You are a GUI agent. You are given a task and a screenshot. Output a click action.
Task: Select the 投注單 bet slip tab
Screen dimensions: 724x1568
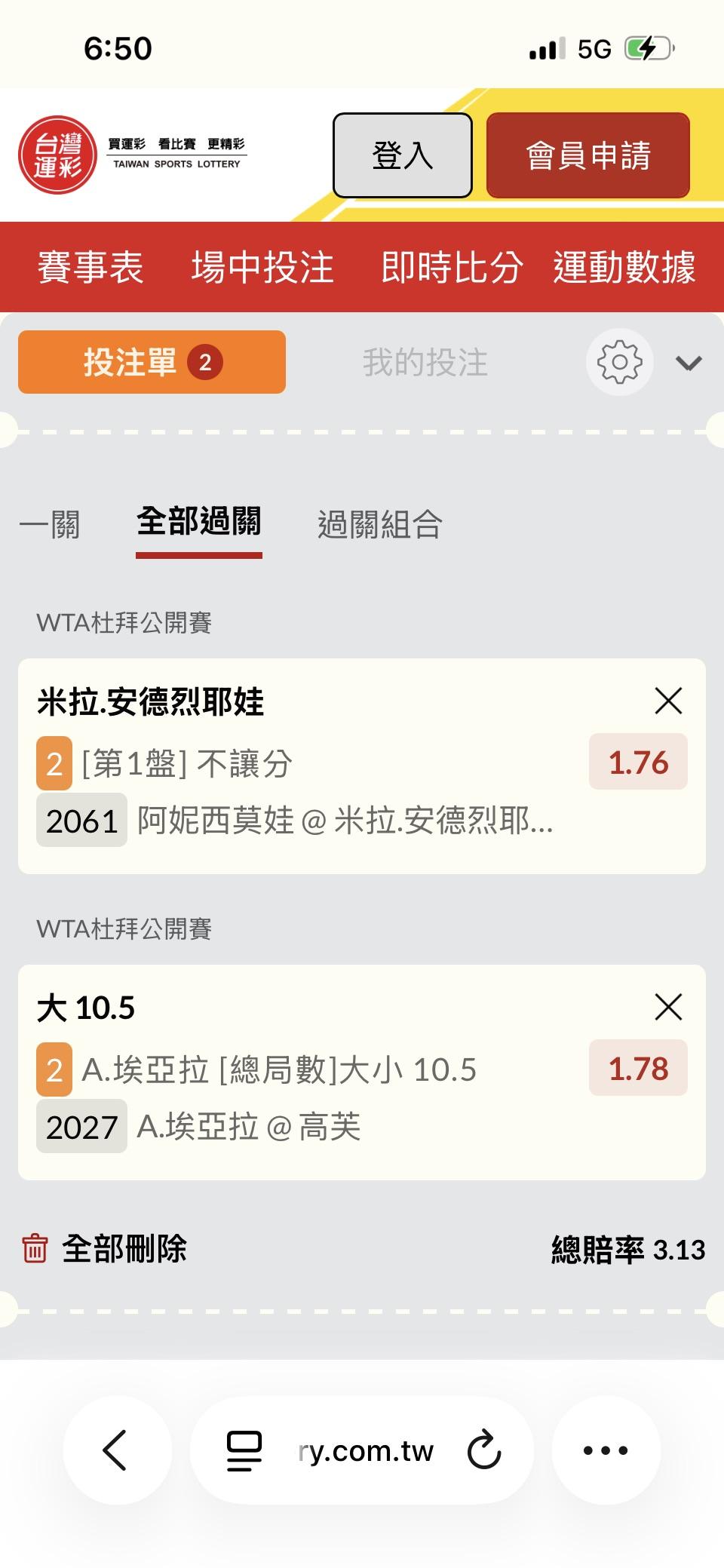coord(152,362)
